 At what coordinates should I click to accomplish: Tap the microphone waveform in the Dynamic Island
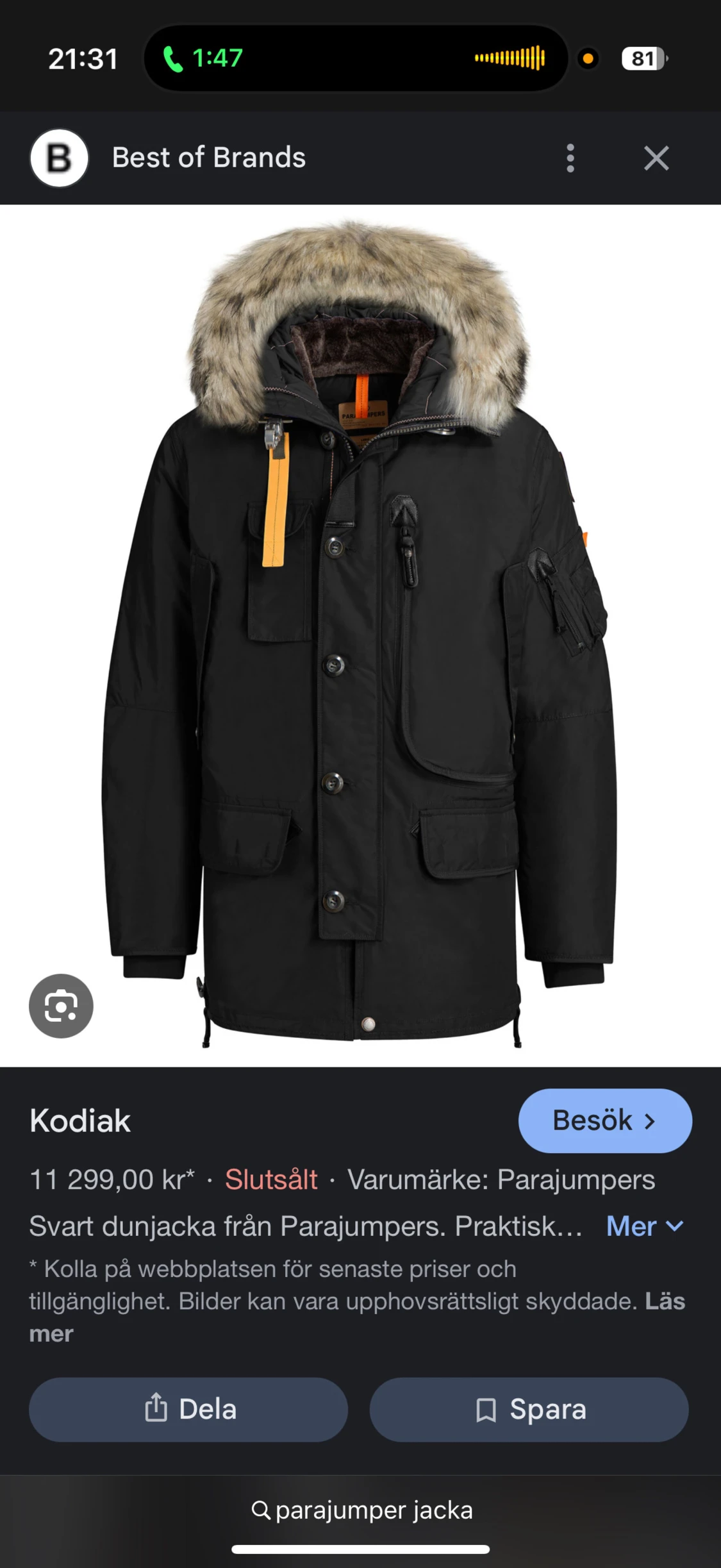pyautogui.click(x=508, y=60)
